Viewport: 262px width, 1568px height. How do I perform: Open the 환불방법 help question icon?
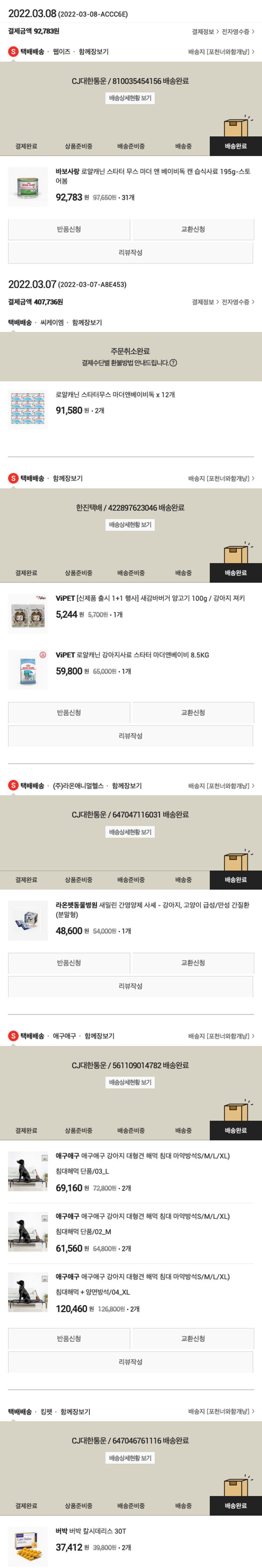(x=173, y=363)
